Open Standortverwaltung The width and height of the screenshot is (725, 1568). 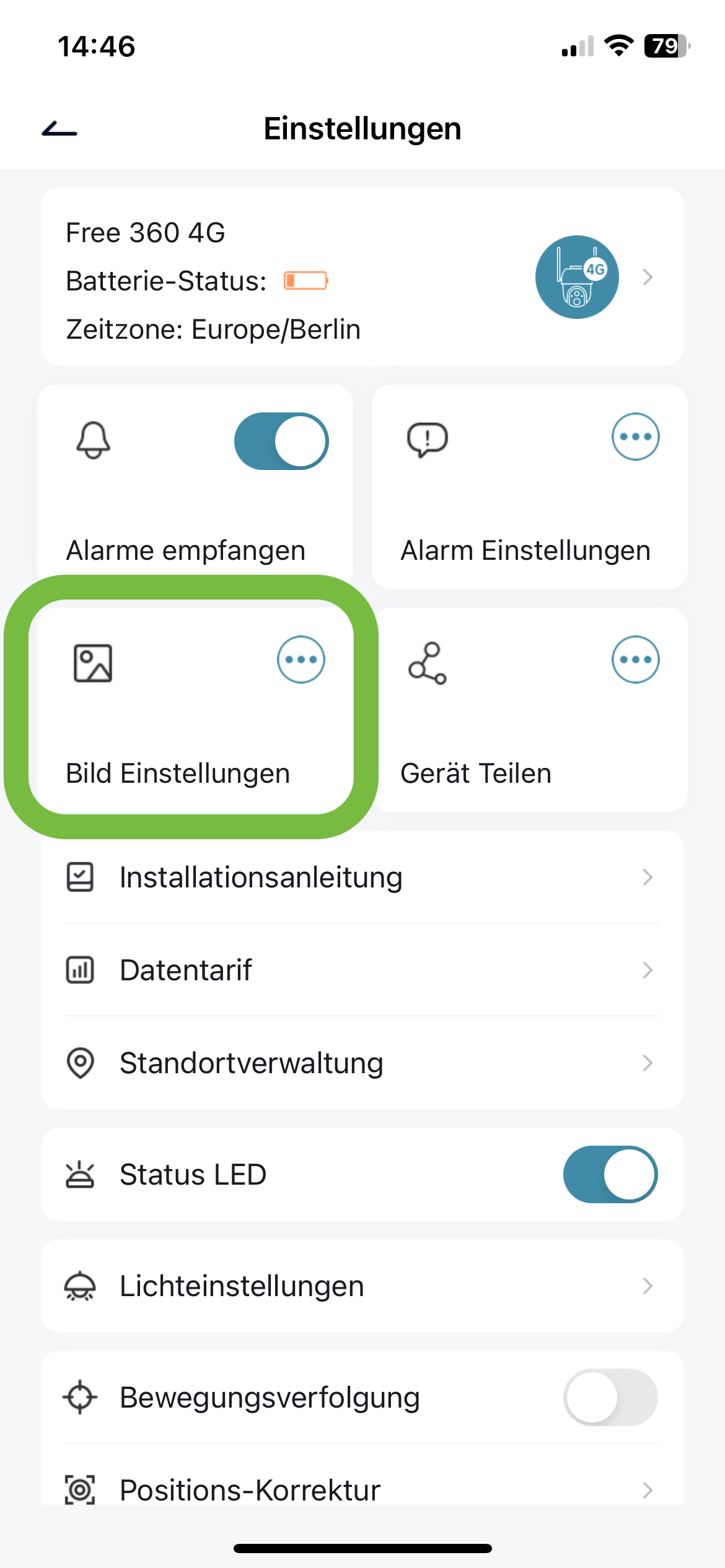click(362, 1063)
